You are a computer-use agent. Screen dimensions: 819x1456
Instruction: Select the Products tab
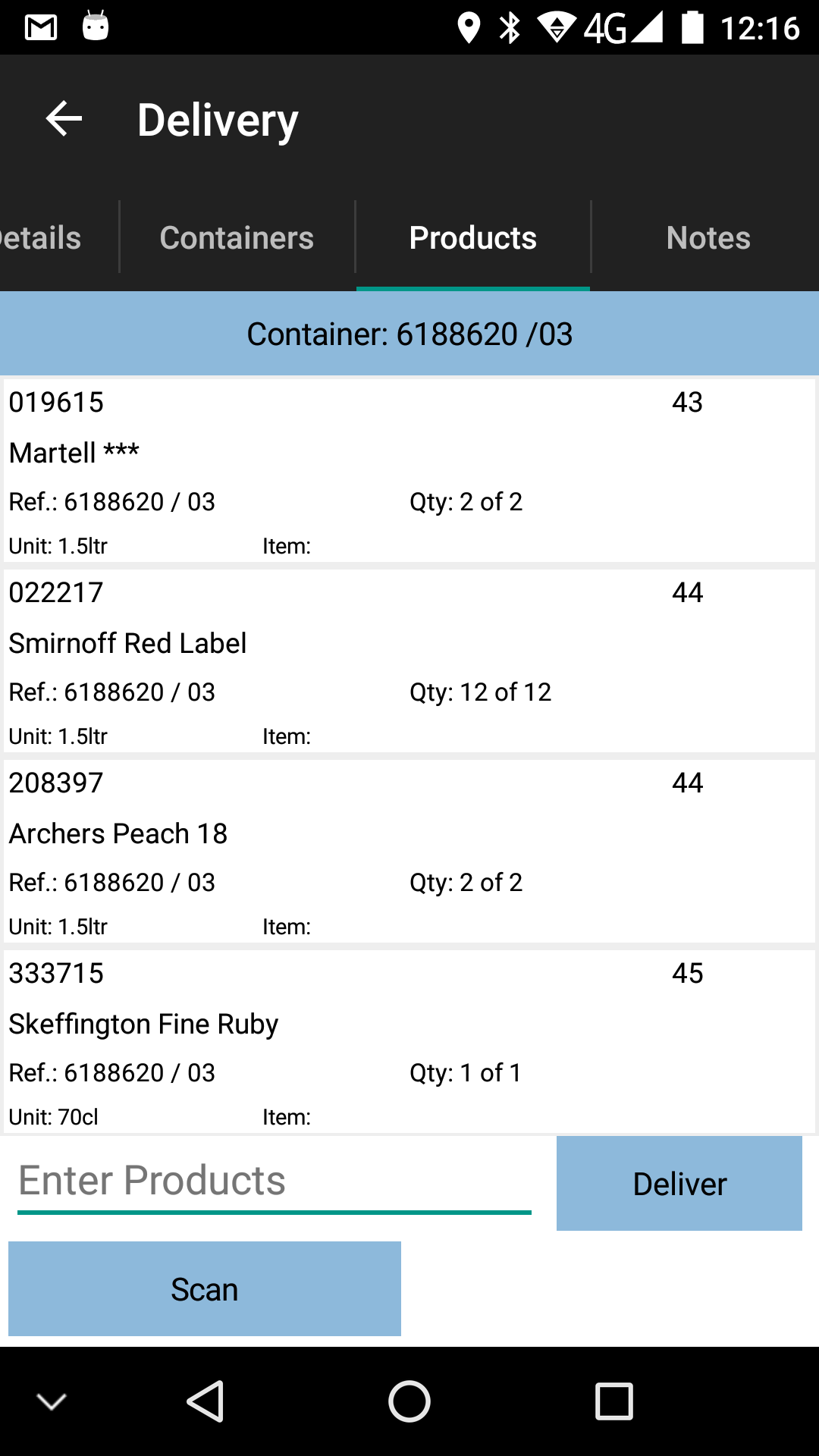click(x=473, y=237)
